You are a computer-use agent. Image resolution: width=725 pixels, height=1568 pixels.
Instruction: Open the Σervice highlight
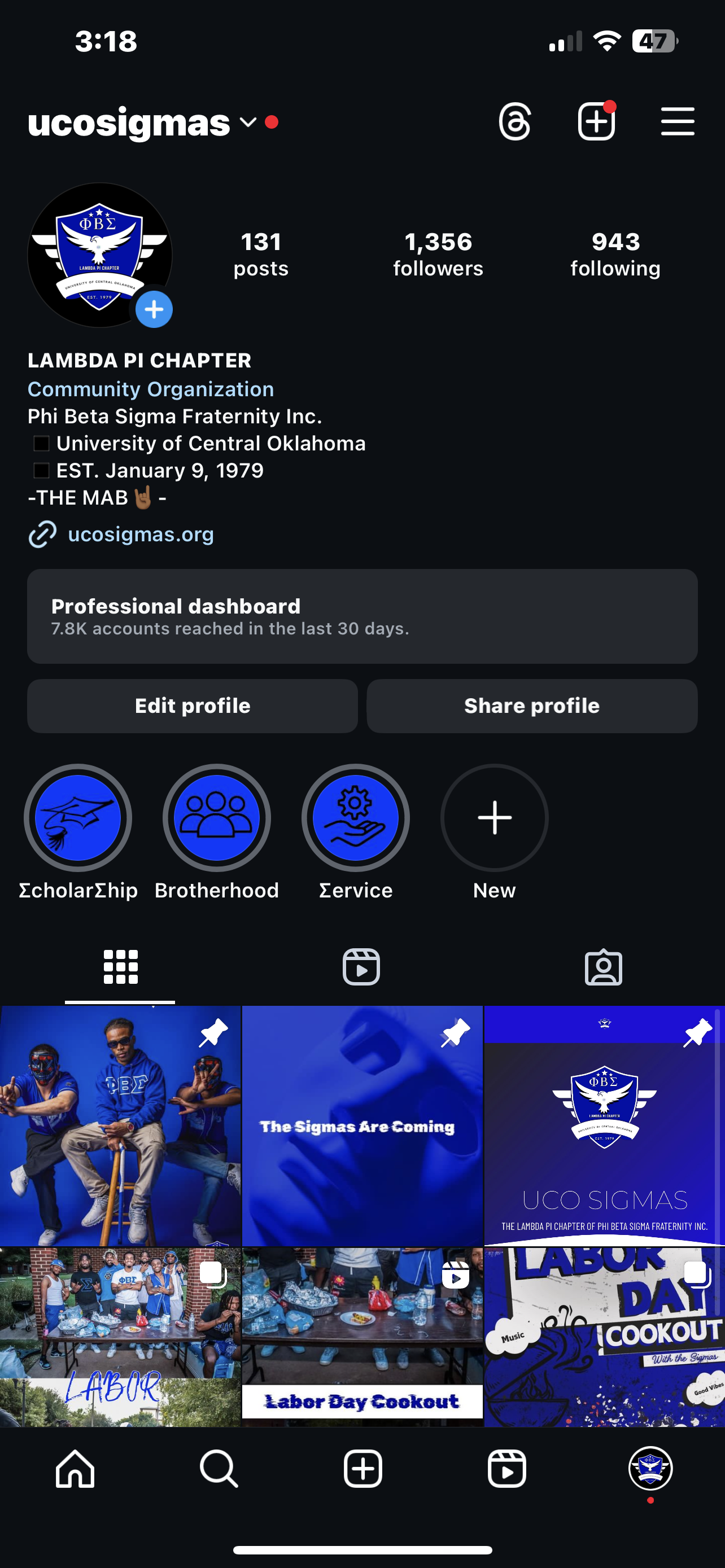click(356, 817)
